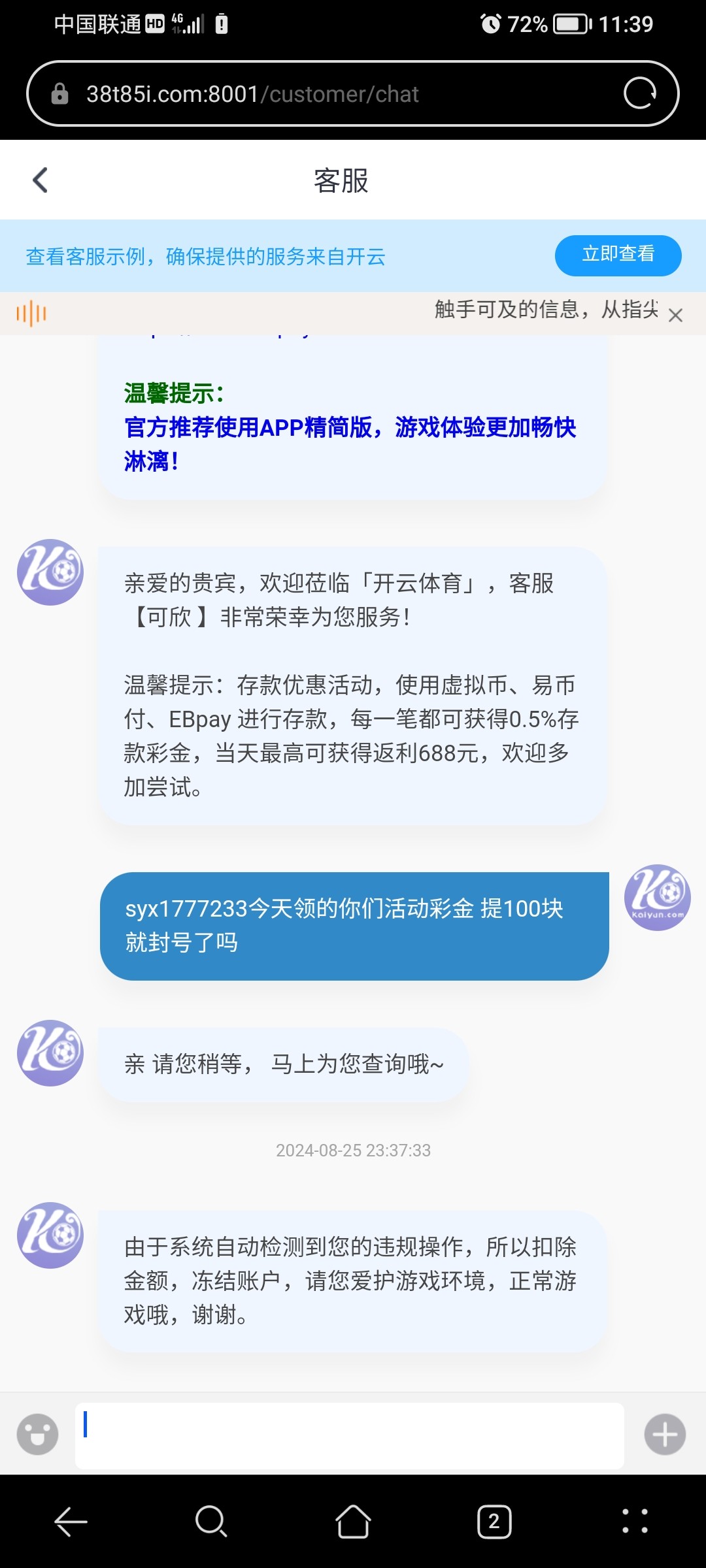Dismiss the scrolling notice banner
706x1568 pixels.
676,316
